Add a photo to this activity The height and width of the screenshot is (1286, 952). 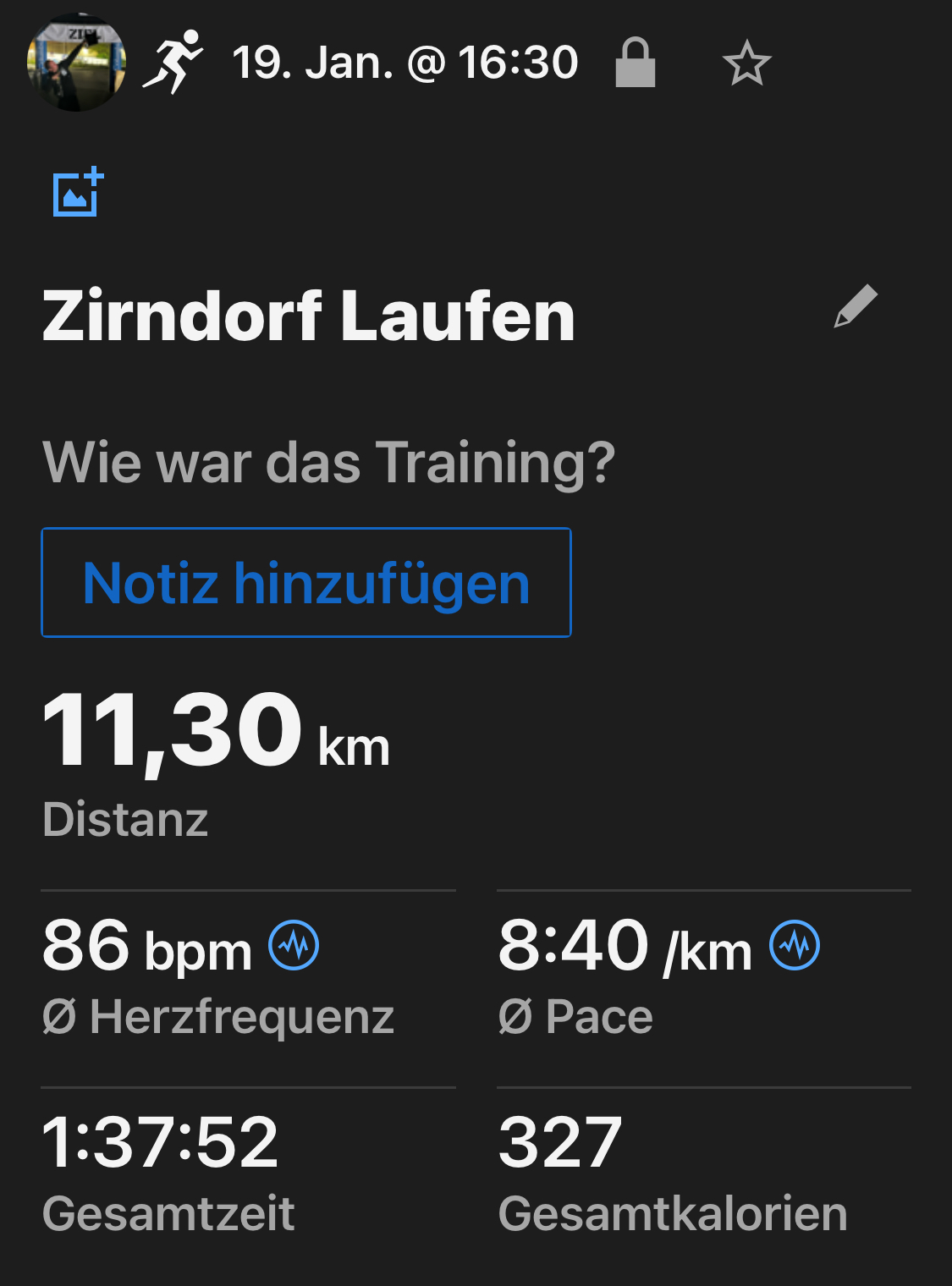(79, 192)
